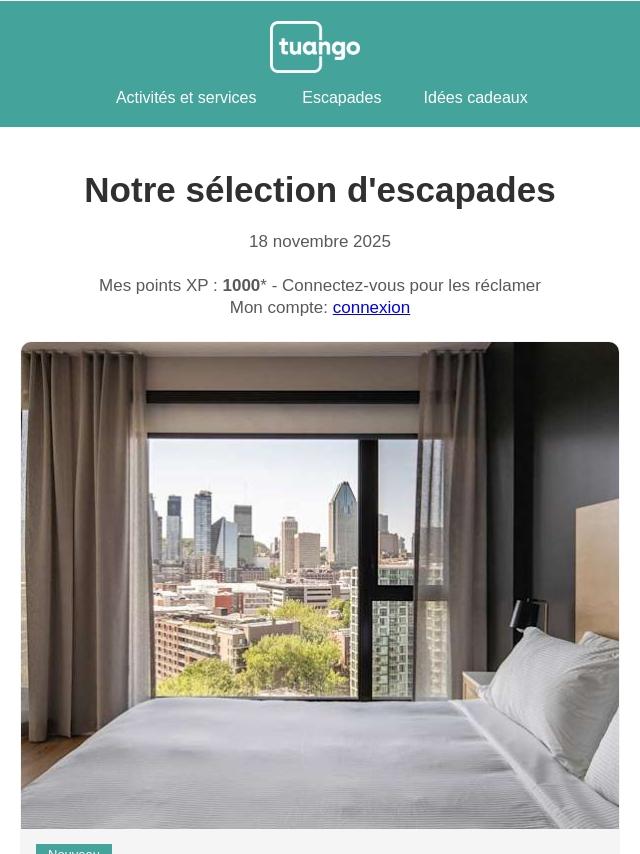
Task: Tap the connexion link to sign in
Action: [371, 308]
